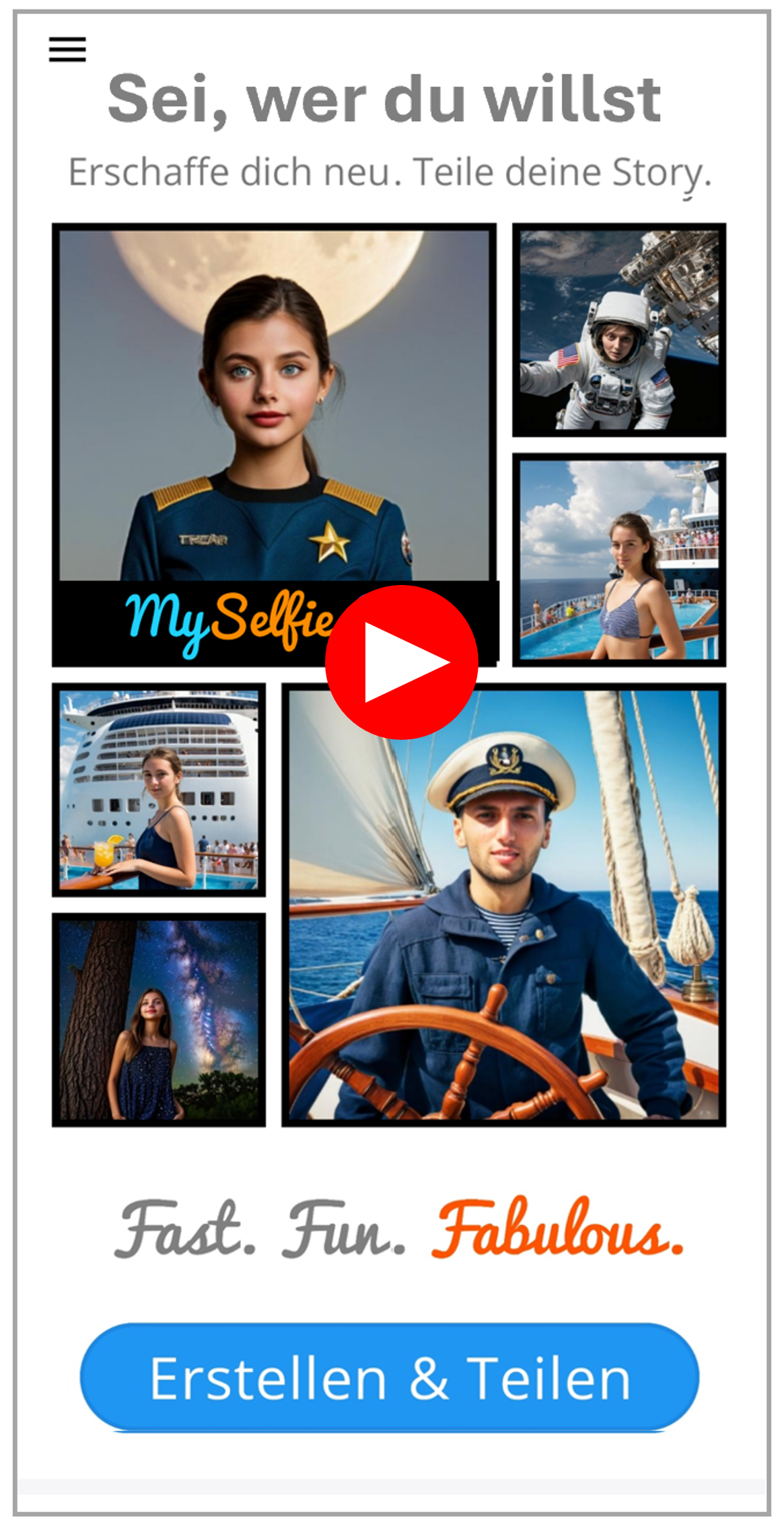The image size is (784, 1520).
Task: Open the hamburger drawer menu
Action: [x=67, y=50]
